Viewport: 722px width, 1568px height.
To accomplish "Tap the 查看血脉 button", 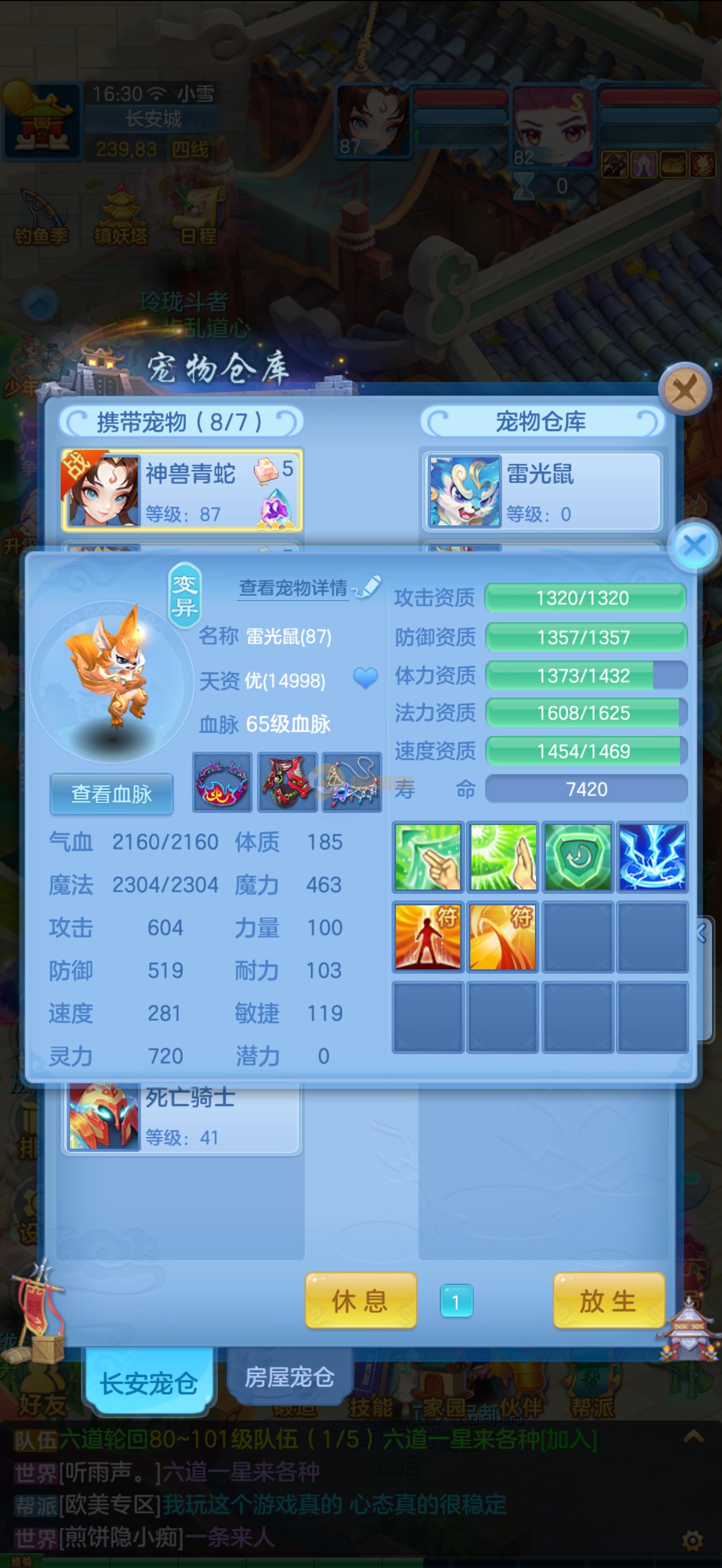I will (112, 794).
